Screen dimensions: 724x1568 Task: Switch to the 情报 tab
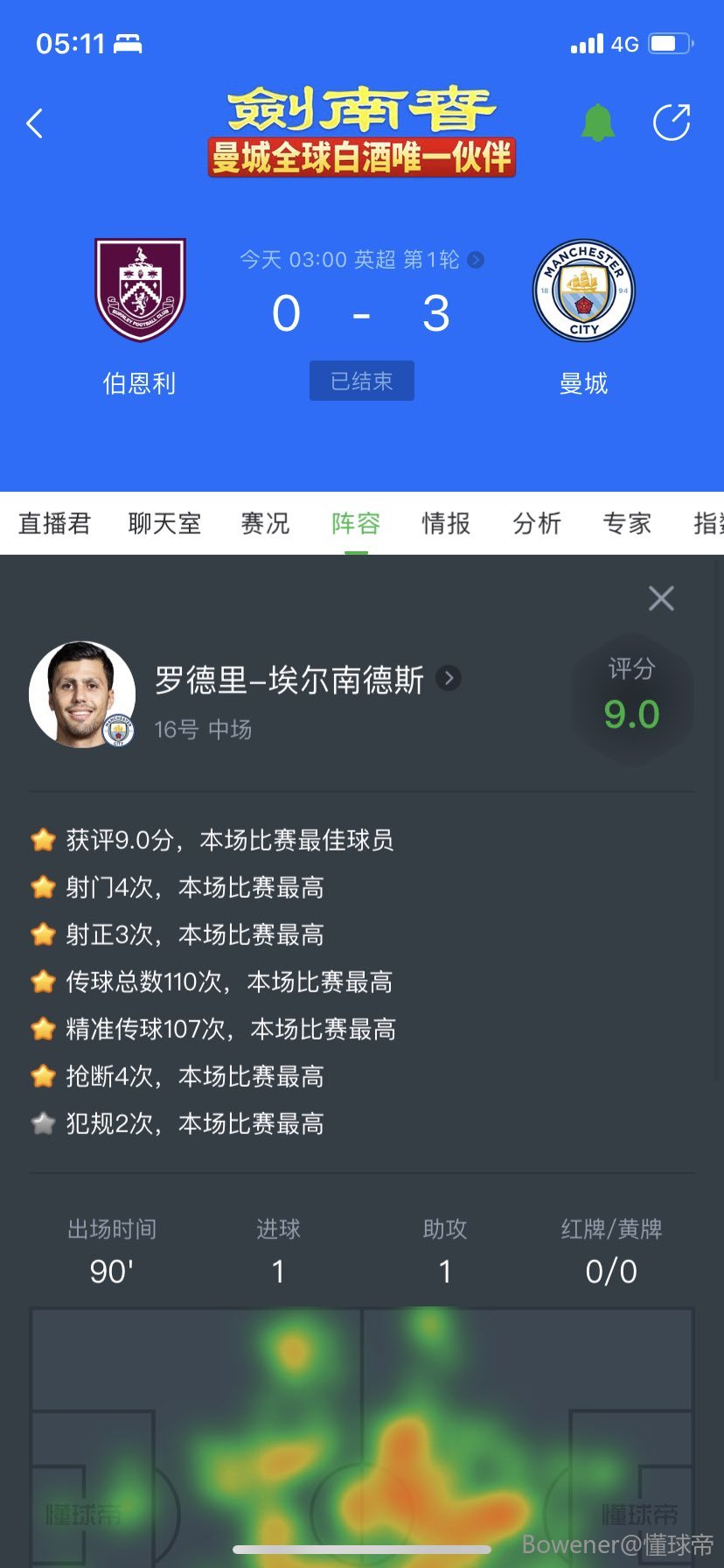[x=446, y=523]
